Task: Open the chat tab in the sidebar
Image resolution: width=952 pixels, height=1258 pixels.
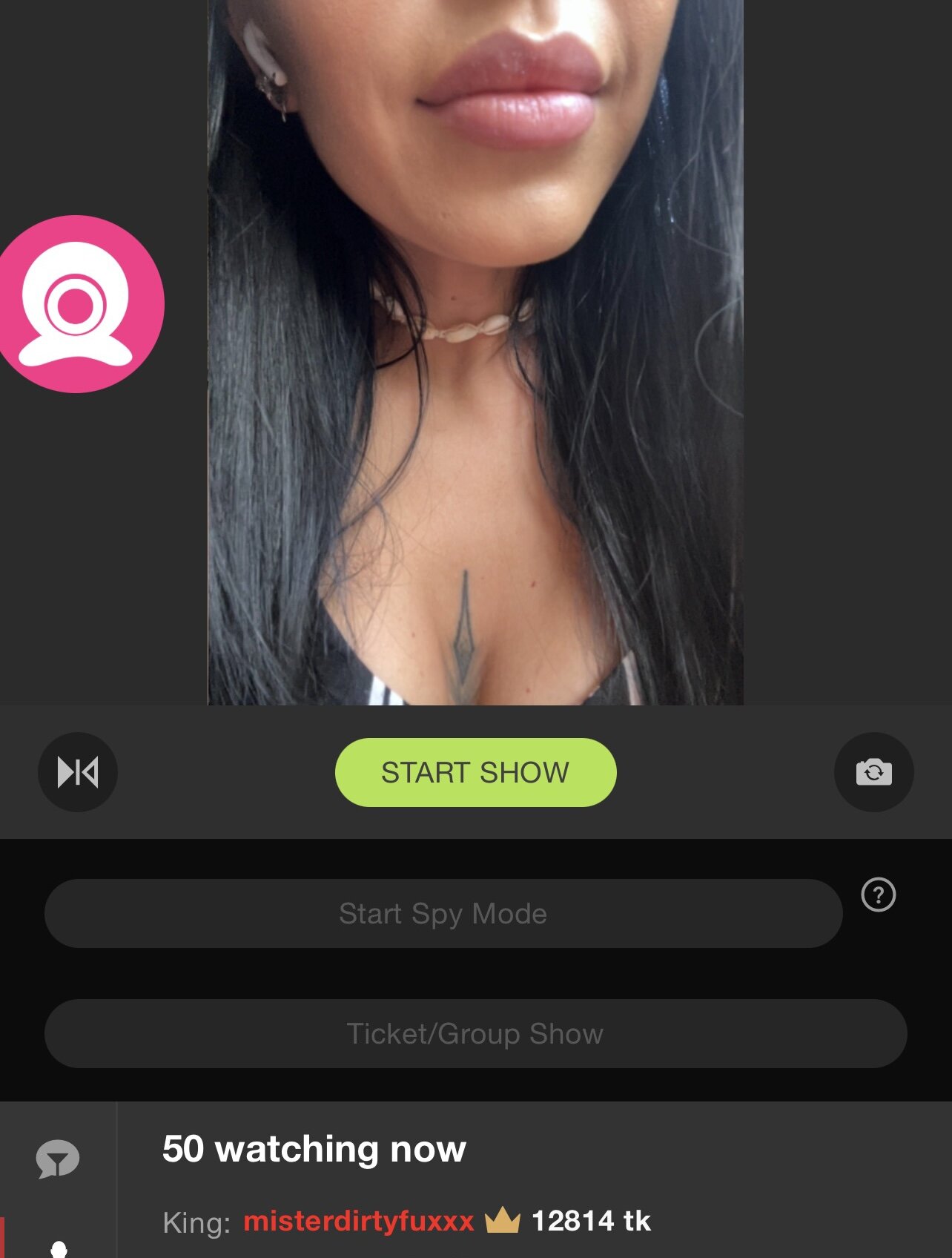Action: [x=57, y=1159]
